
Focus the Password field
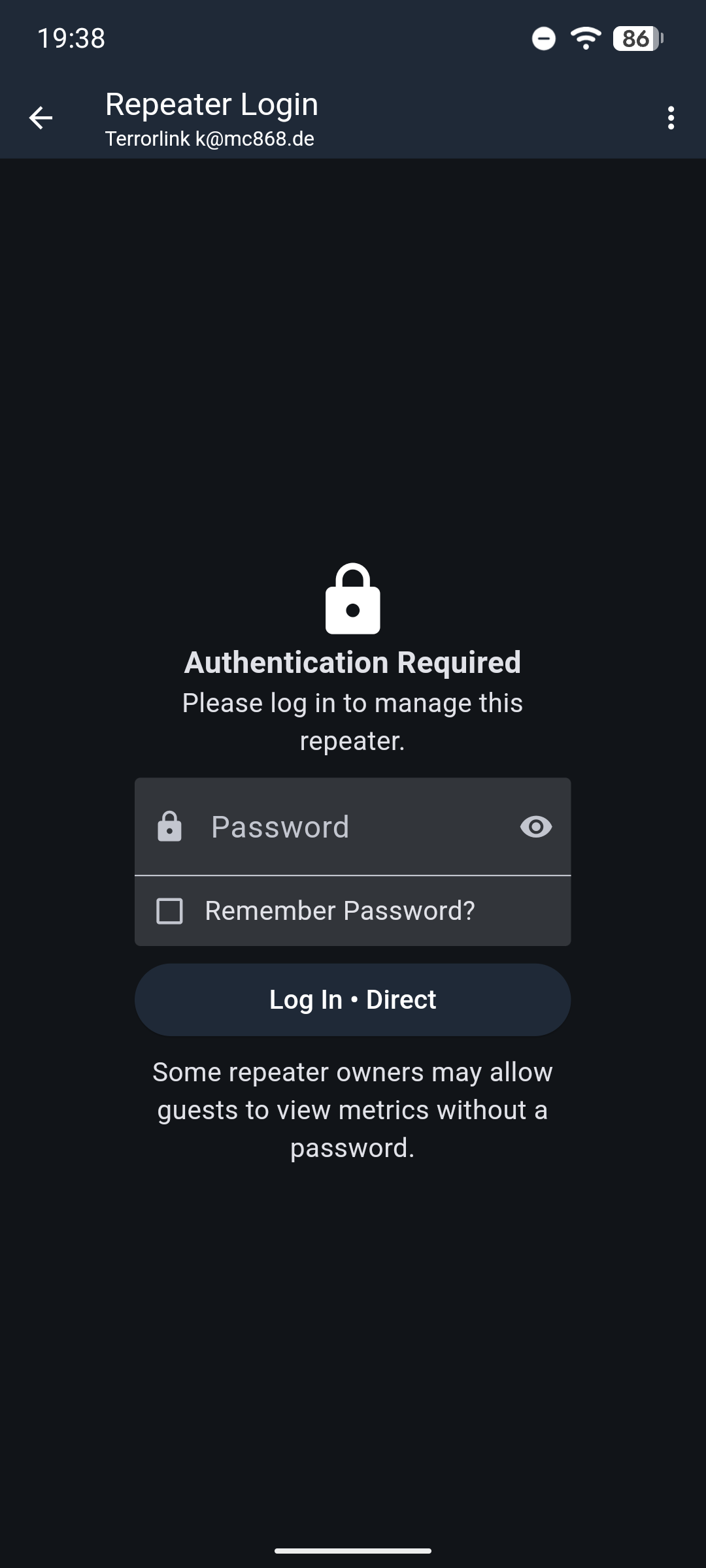pyautogui.click(x=353, y=827)
